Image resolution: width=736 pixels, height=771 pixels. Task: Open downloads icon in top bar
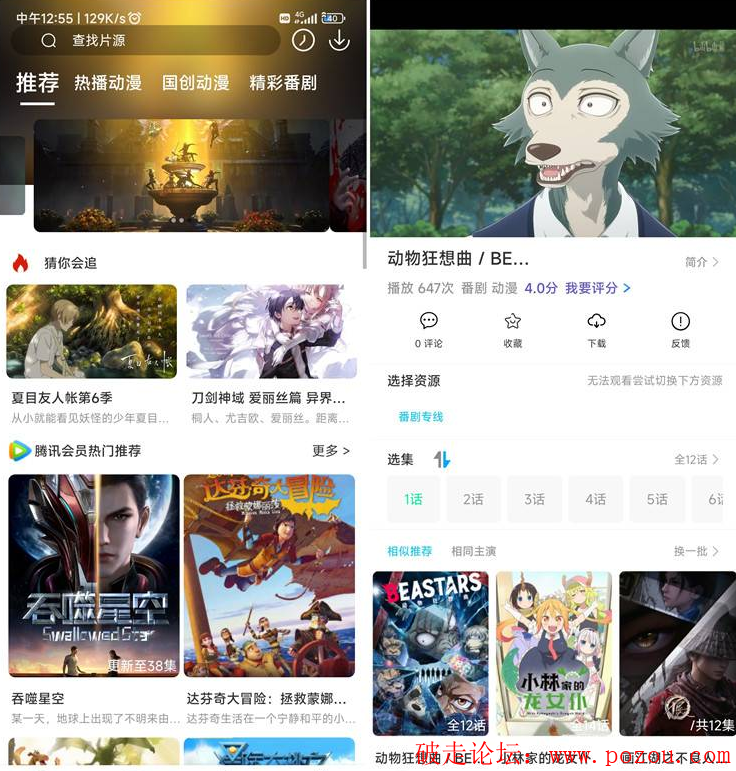pos(339,40)
